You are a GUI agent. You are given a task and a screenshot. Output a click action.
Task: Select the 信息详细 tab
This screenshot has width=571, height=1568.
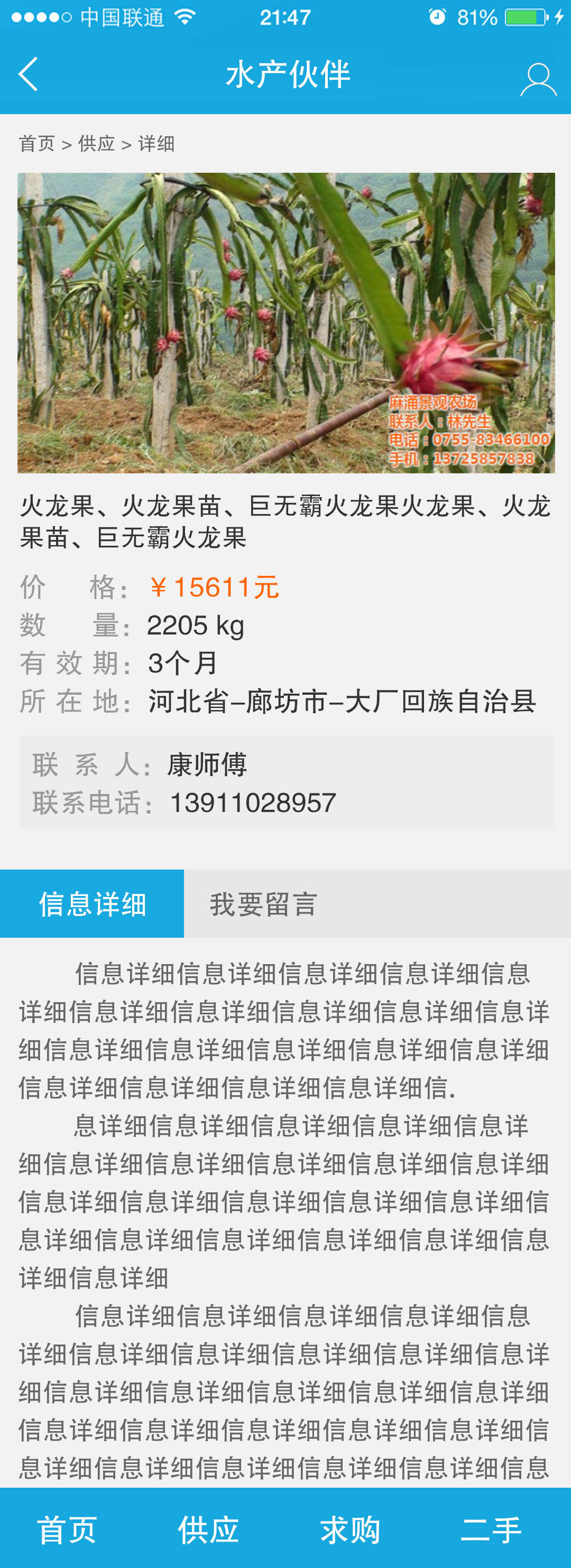(x=92, y=903)
